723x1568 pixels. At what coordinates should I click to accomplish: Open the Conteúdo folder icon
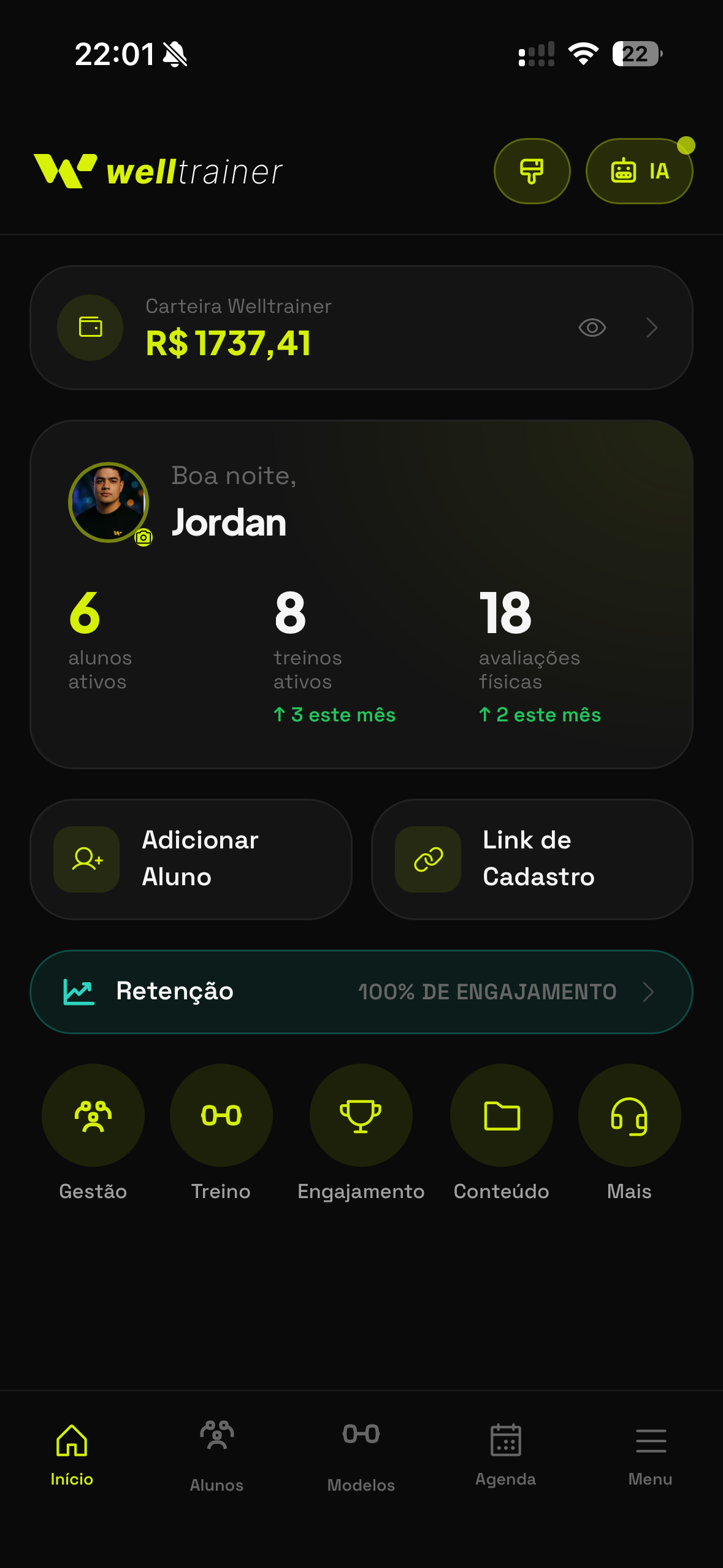point(501,1116)
